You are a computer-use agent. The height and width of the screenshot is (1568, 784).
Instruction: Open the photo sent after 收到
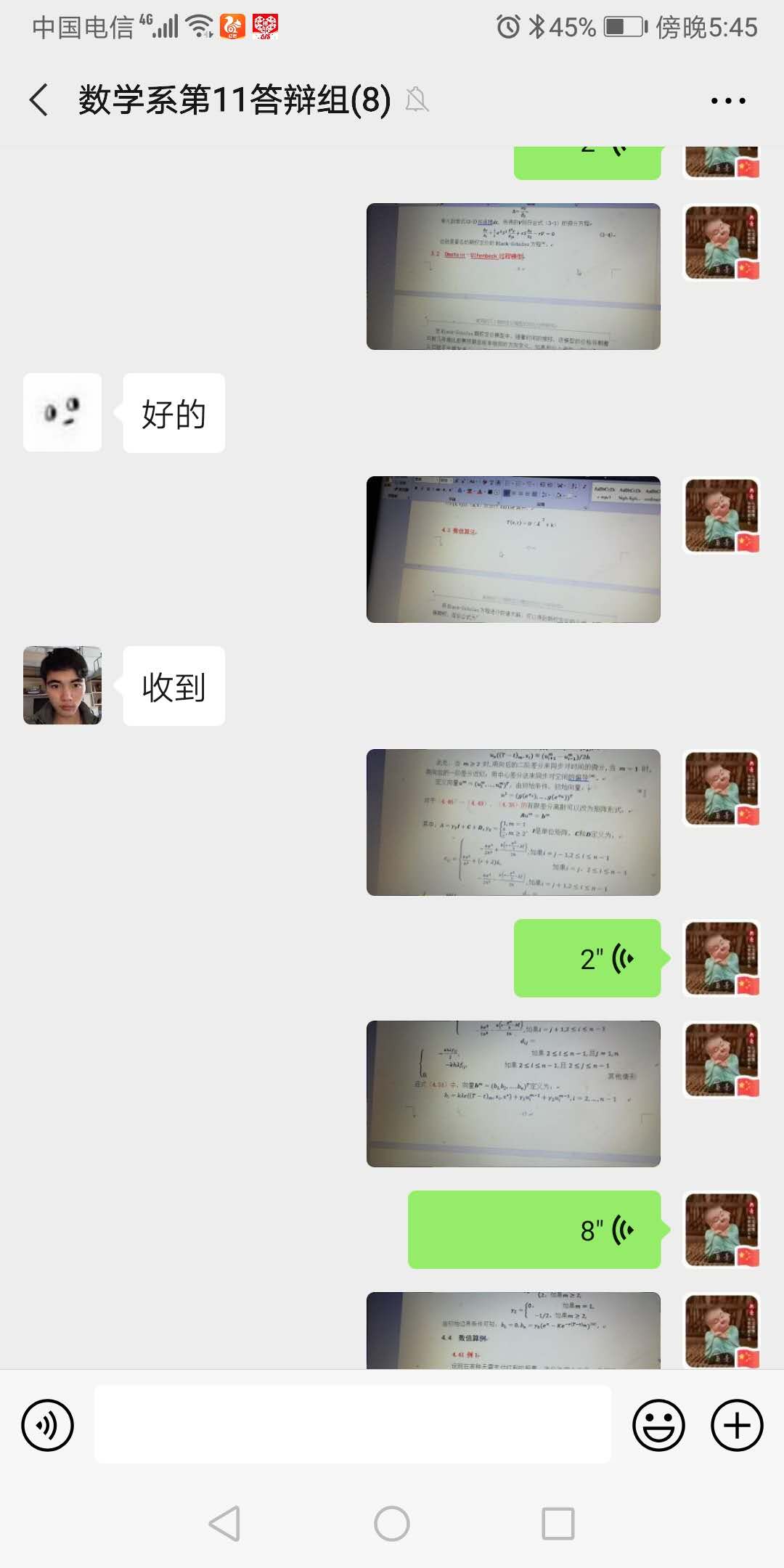coord(513,822)
